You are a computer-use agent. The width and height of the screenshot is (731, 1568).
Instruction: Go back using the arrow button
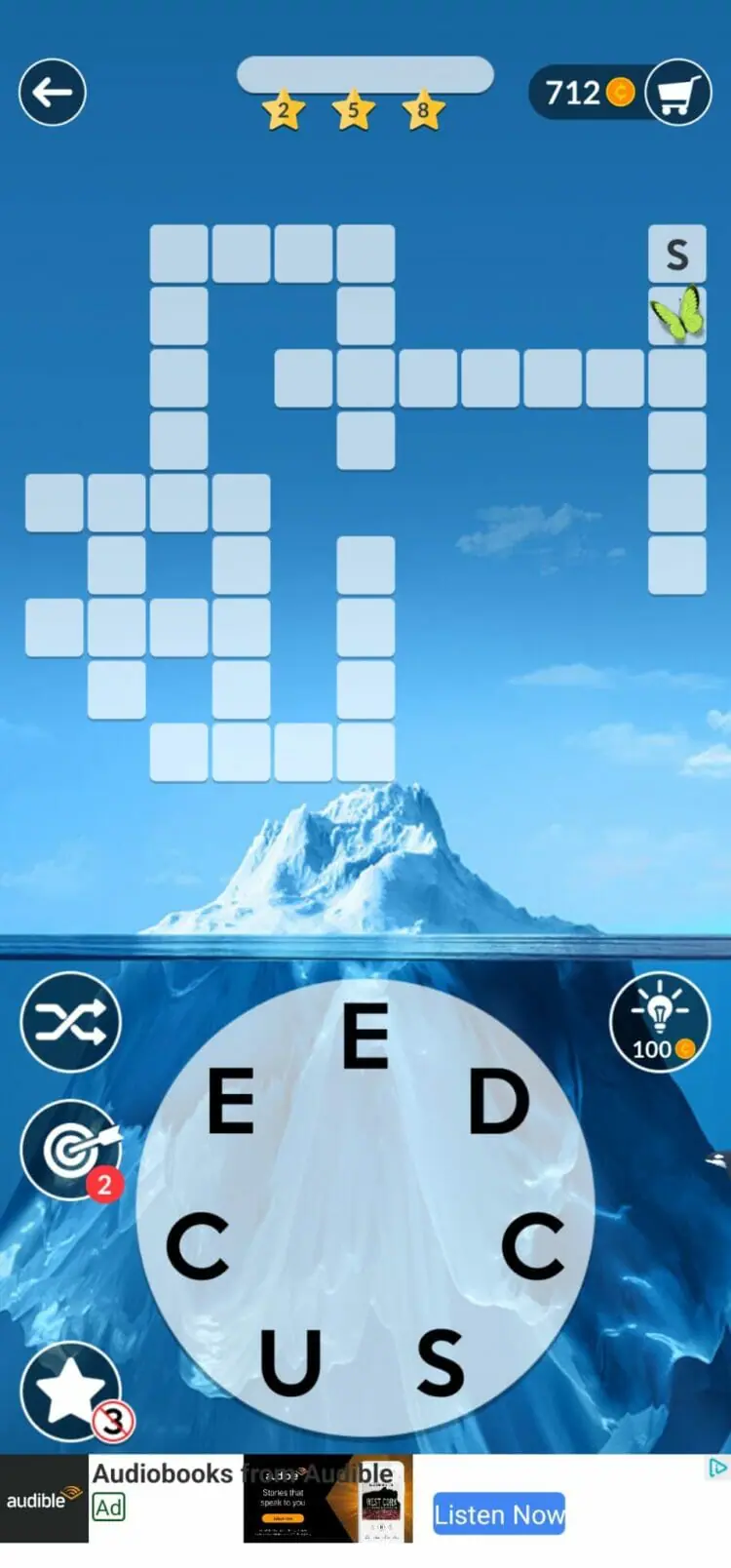point(53,93)
